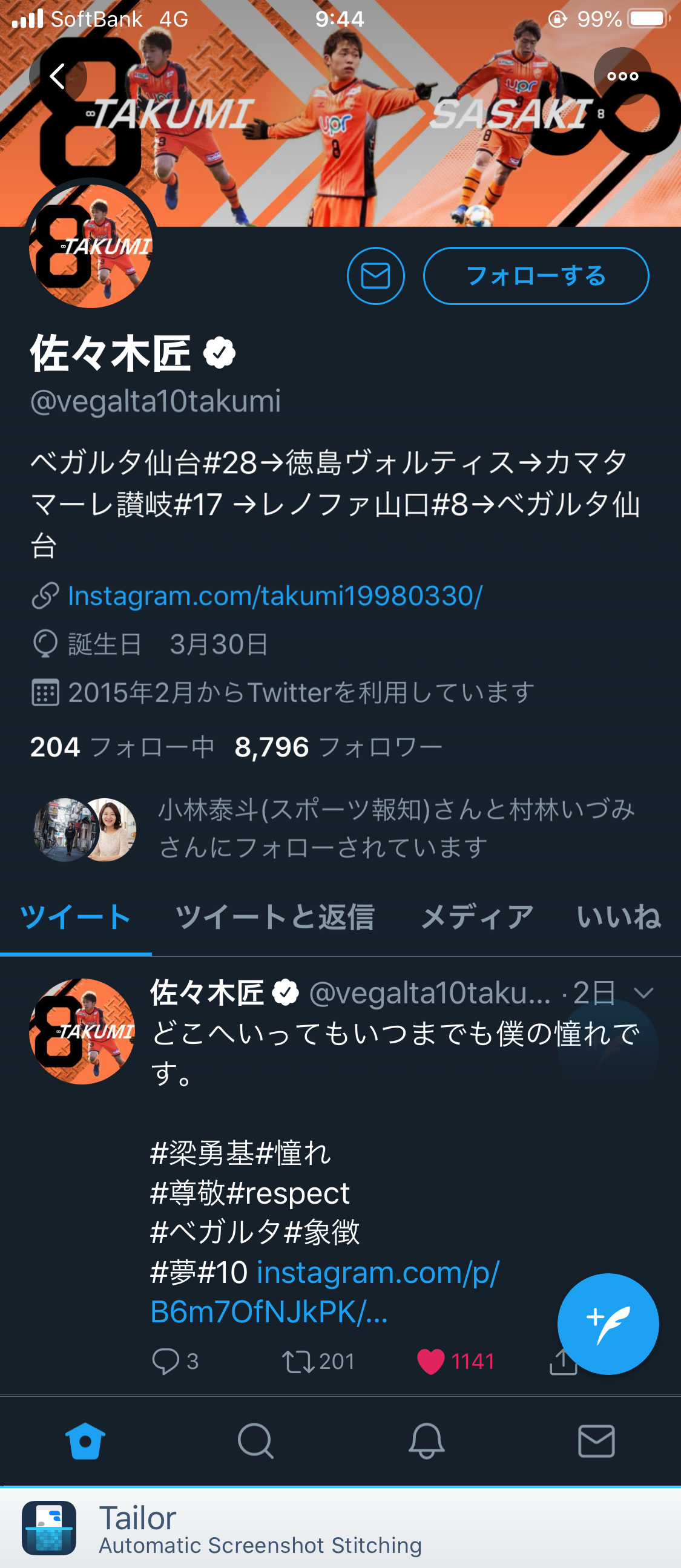Switch to the いいね tab
681x1568 pixels.
(618, 917)
